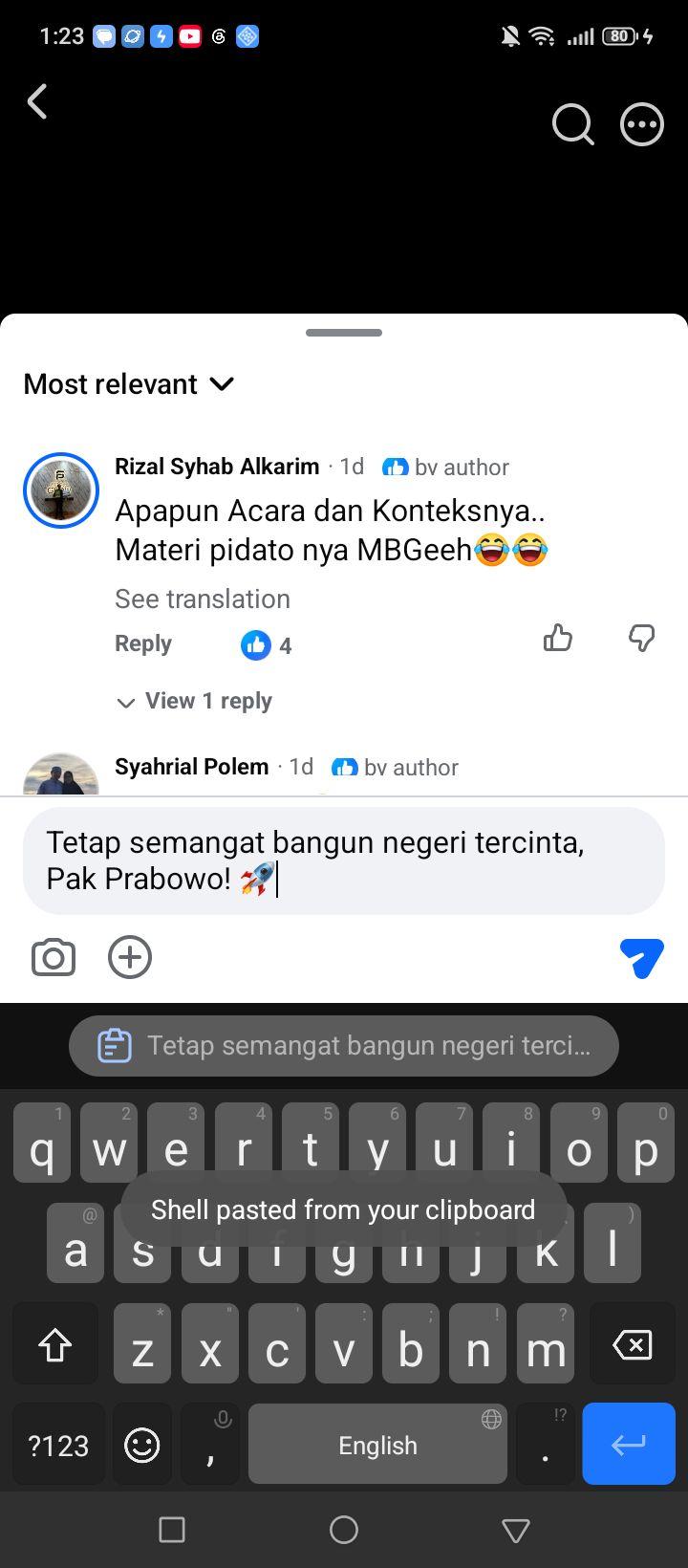View reactions count on Rizal's comment
Viewport: 688px width, 1568px height.
[267, 645]
